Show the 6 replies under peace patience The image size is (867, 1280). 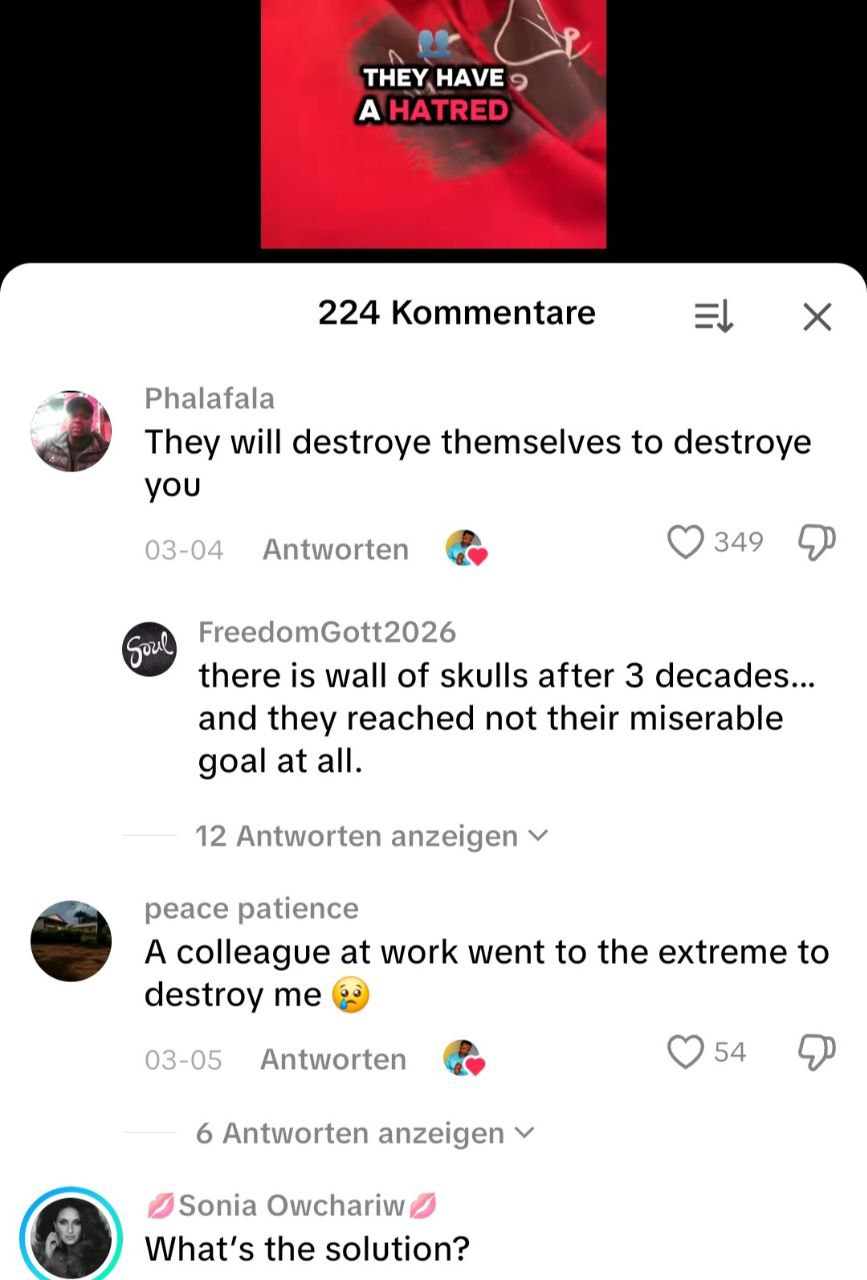point(364,1133)
